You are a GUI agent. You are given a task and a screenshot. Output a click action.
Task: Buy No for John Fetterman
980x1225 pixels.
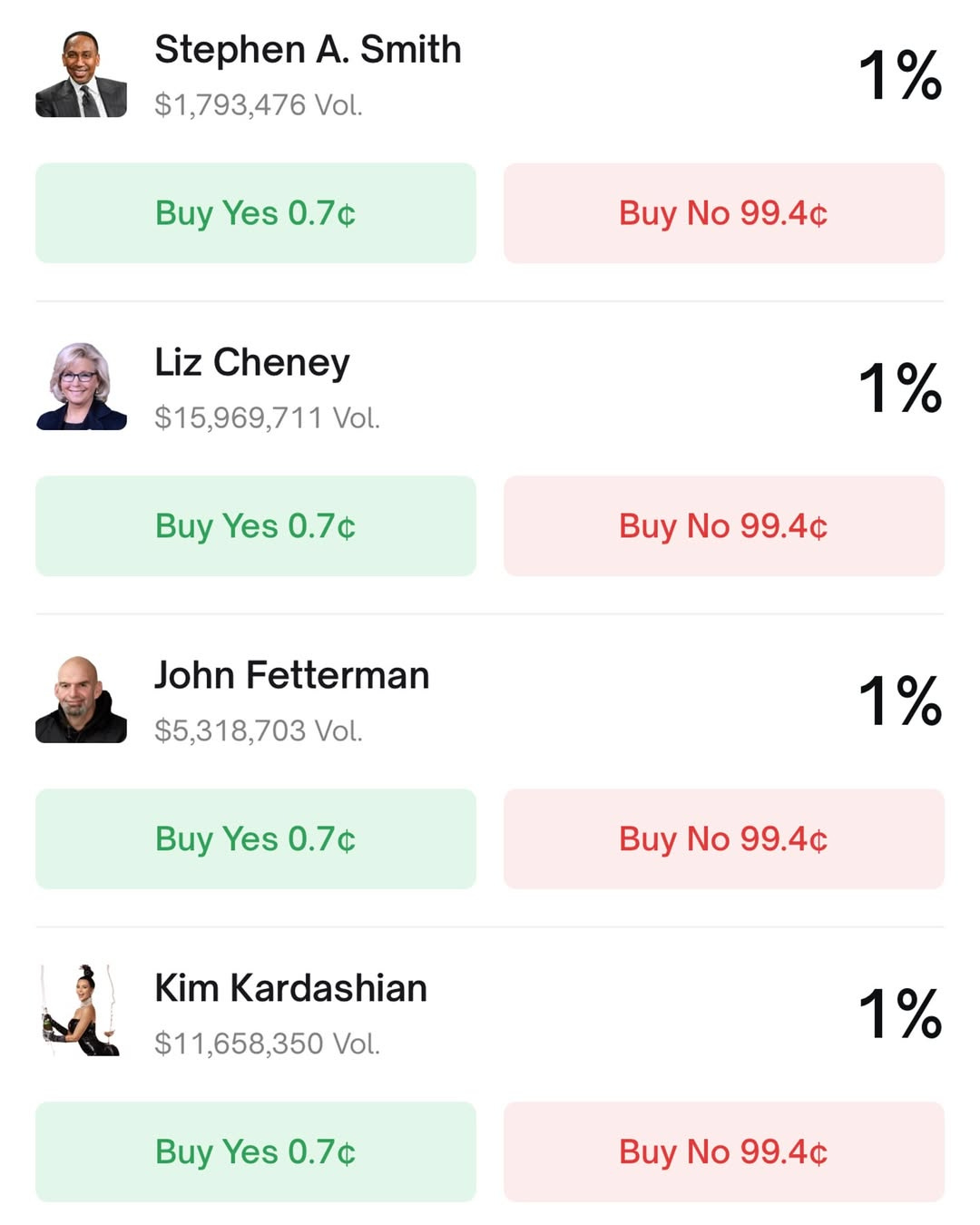click(x=723, y=839)
